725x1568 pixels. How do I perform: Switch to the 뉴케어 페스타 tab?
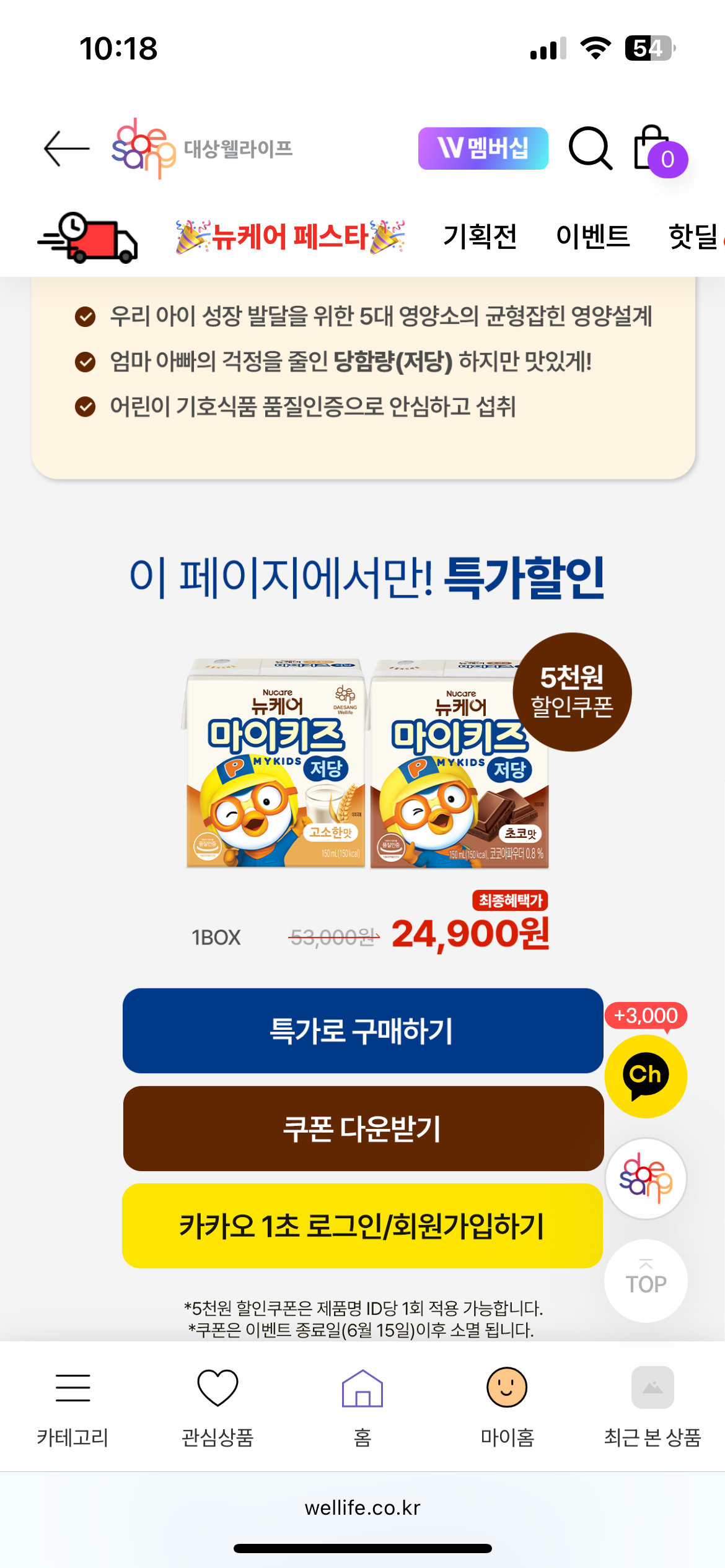(x=290, y=237)
